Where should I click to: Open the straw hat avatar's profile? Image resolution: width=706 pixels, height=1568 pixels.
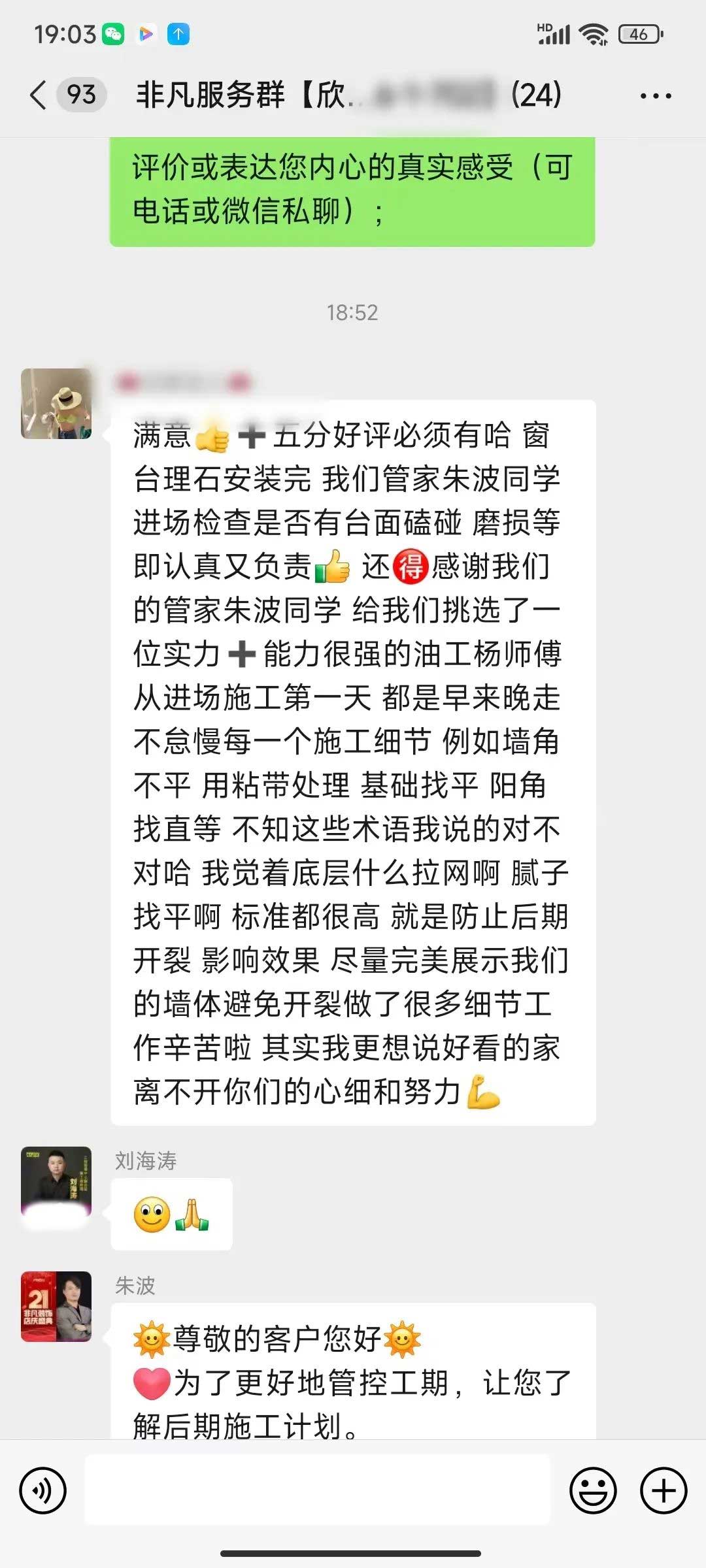pos(56,403)
